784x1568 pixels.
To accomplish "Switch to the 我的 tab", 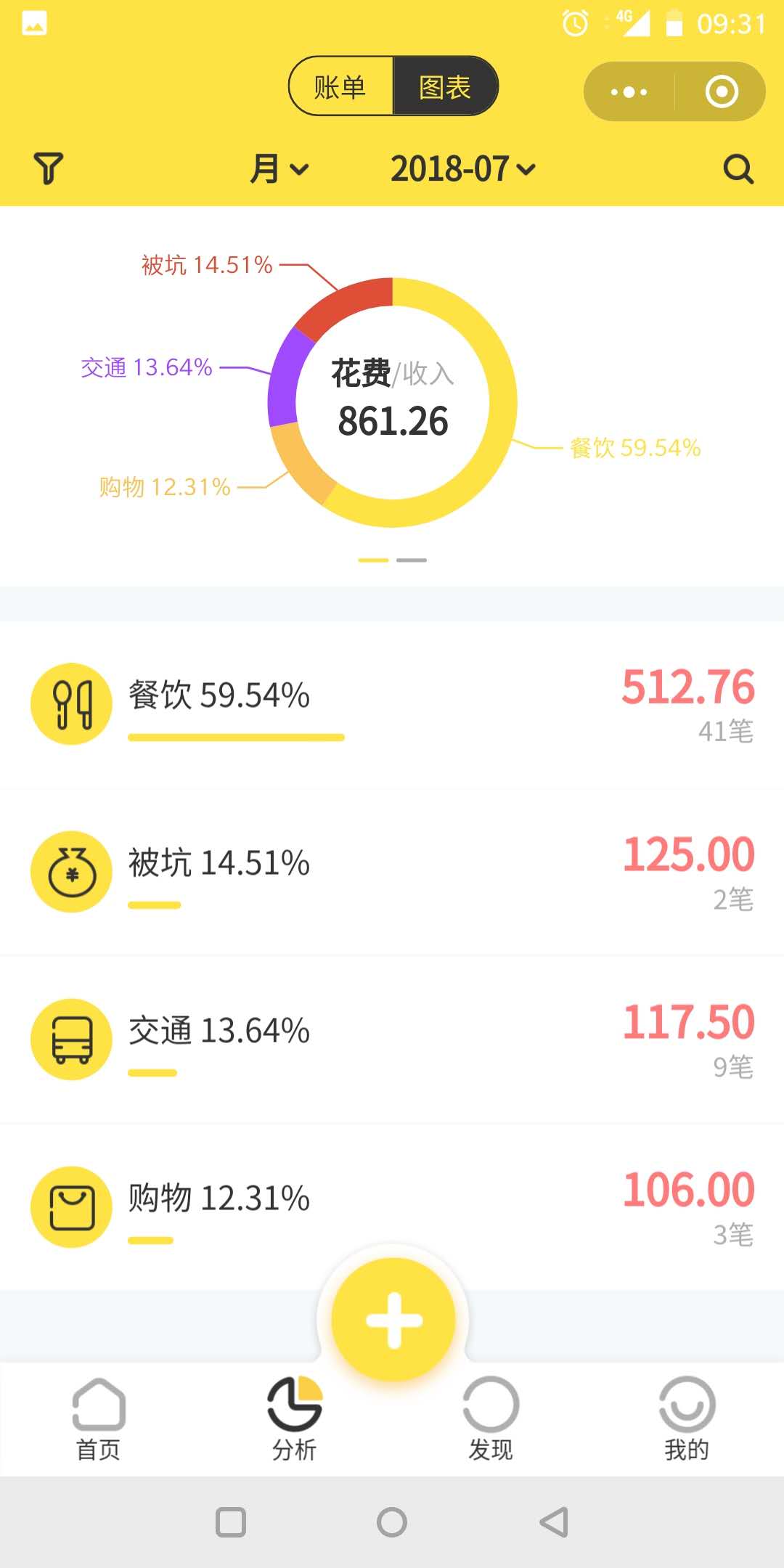I will pyautogui.click(x=686, y=1419).
